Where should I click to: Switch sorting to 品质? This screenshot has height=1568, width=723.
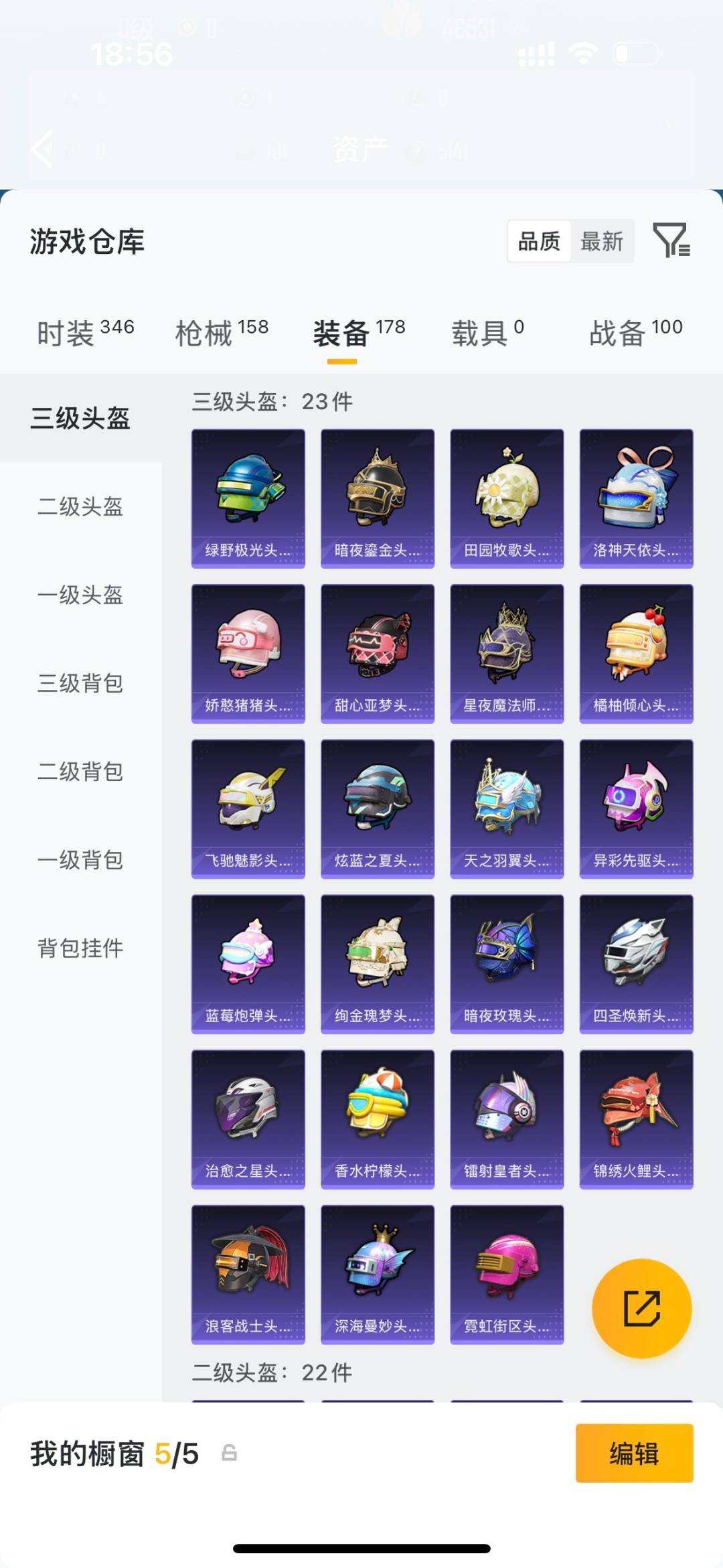540,242
